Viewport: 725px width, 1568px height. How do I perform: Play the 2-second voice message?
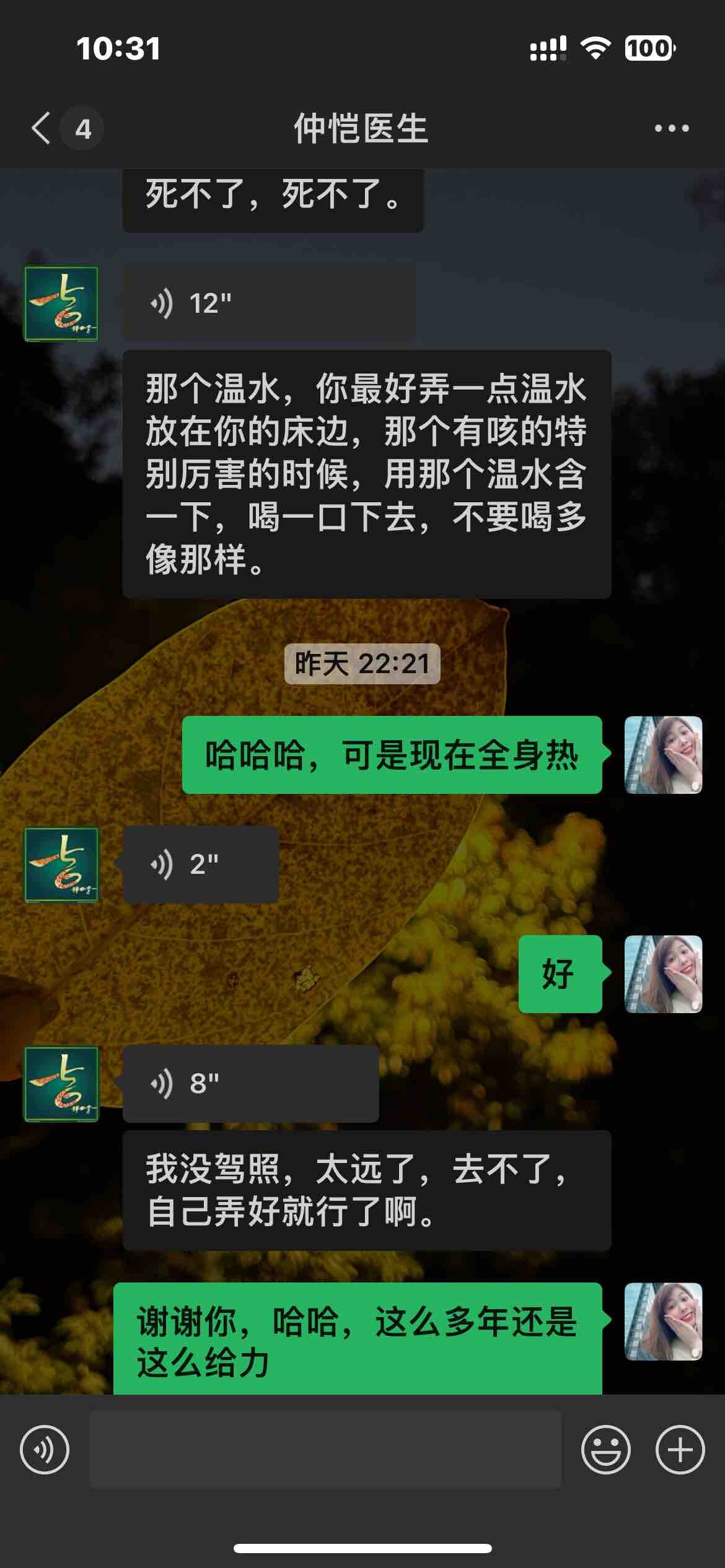click(201, 864)
